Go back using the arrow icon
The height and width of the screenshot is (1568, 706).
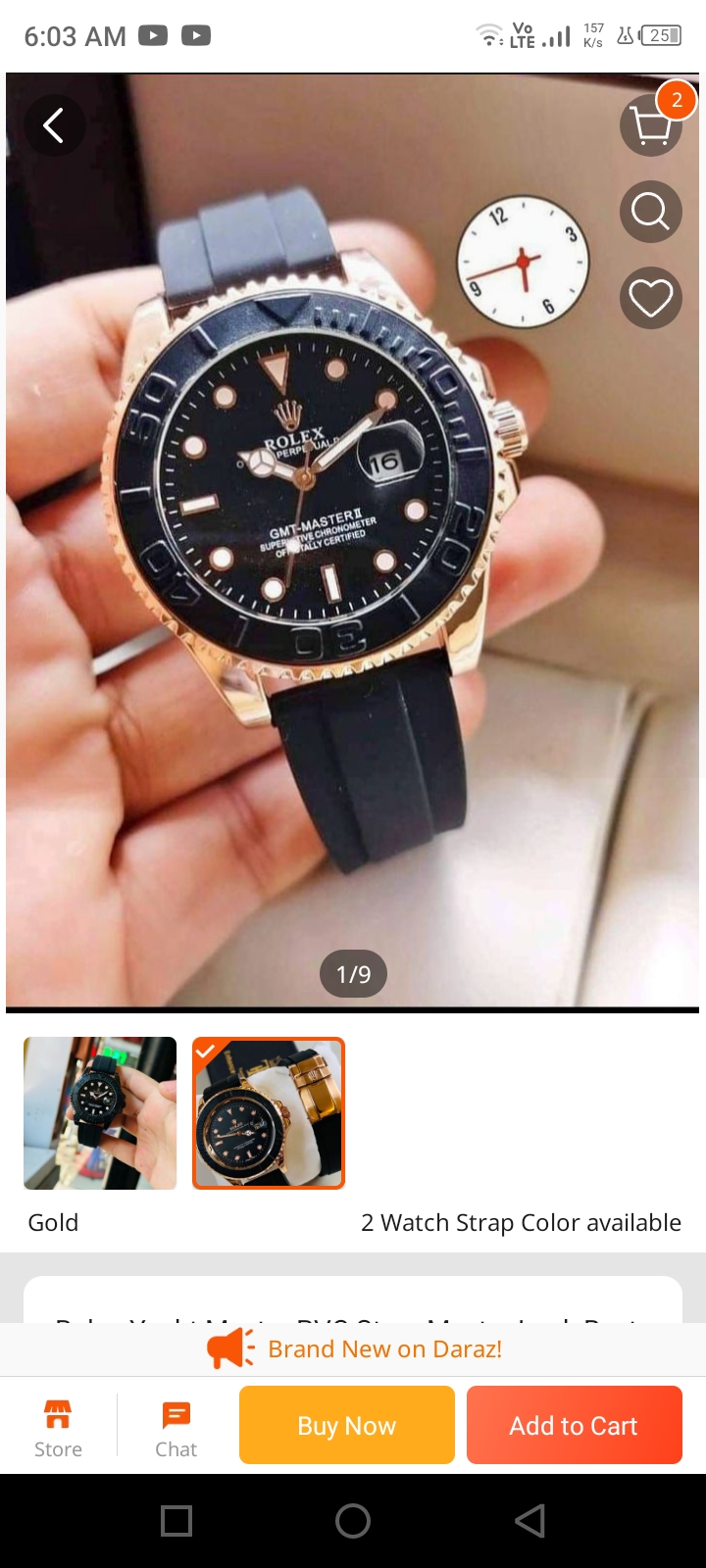[x=54, y=125]
